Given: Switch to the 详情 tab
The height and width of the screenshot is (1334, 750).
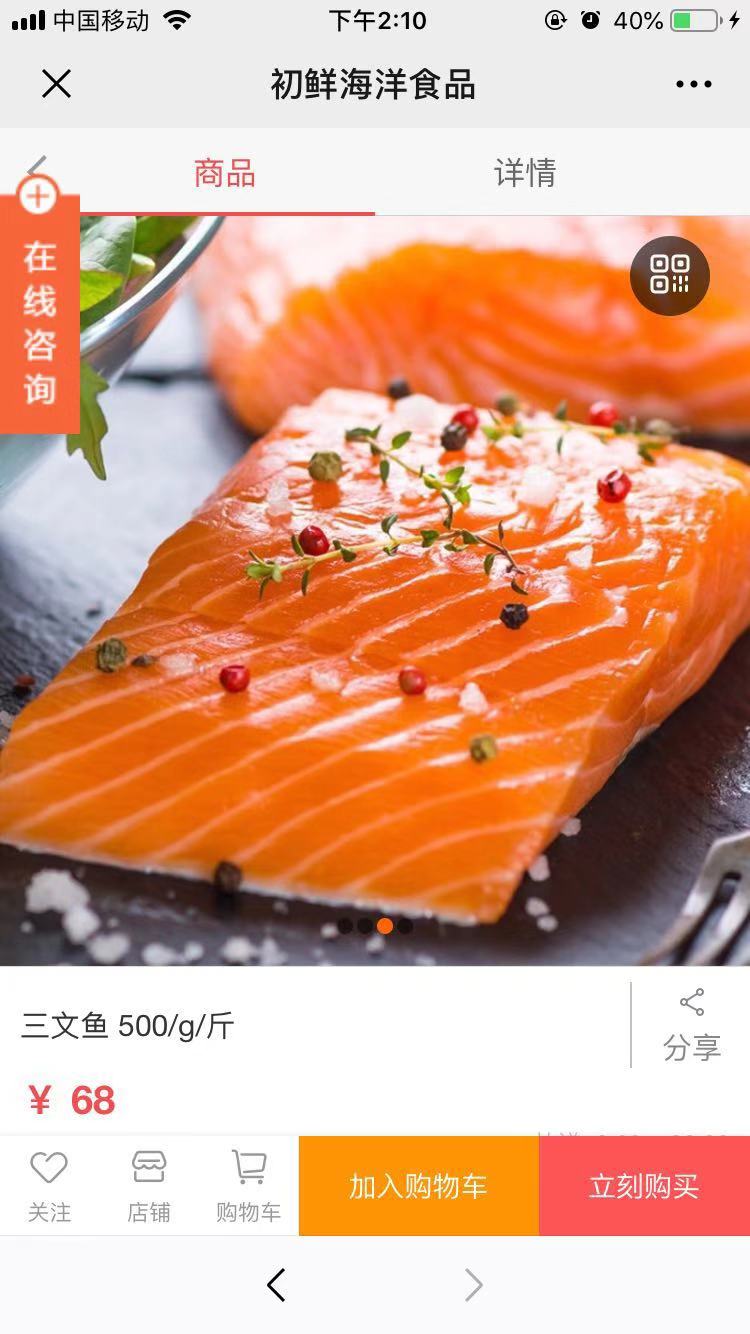Looking at the screenshot, I should tap(524, 173).
